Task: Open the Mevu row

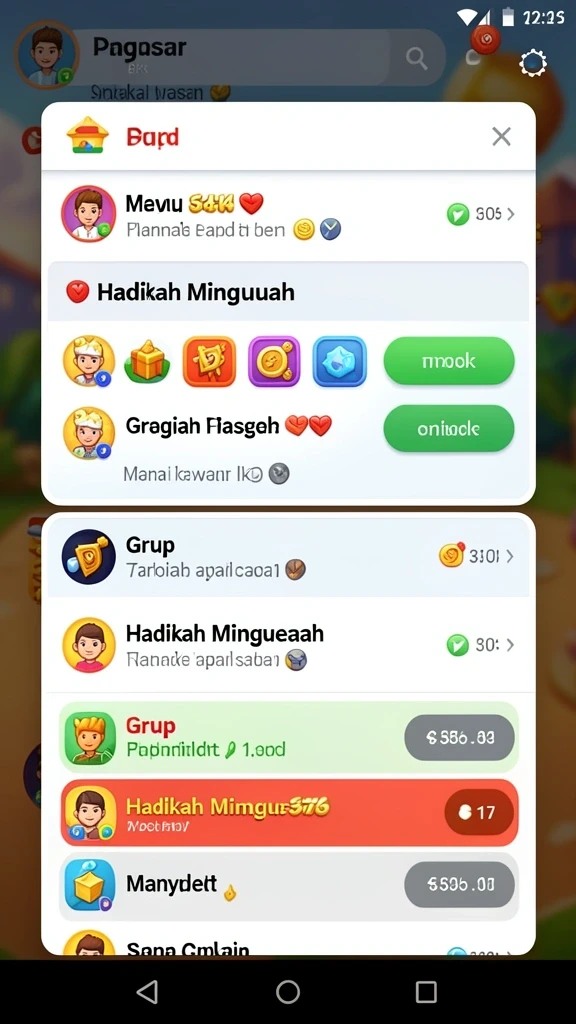Action: pyautogui.click(x=288, y=214)
